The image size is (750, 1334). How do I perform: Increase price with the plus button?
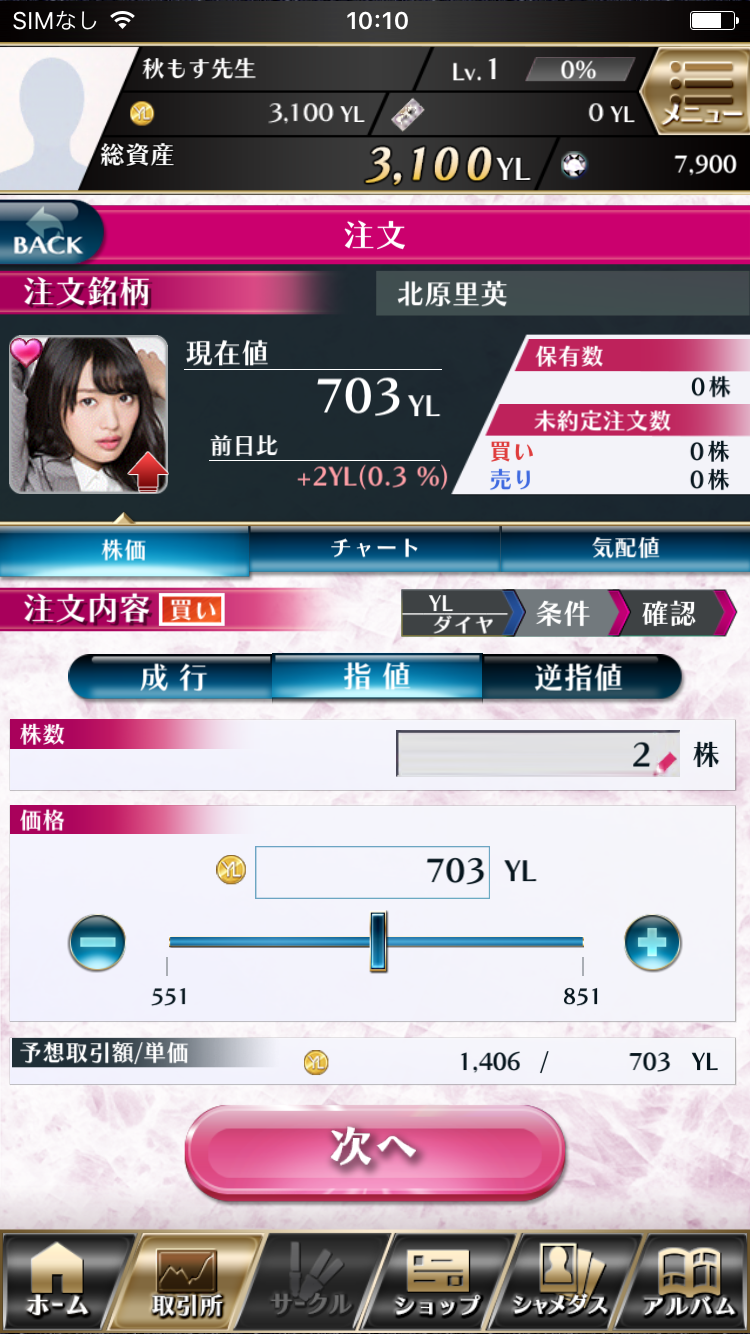653,942
